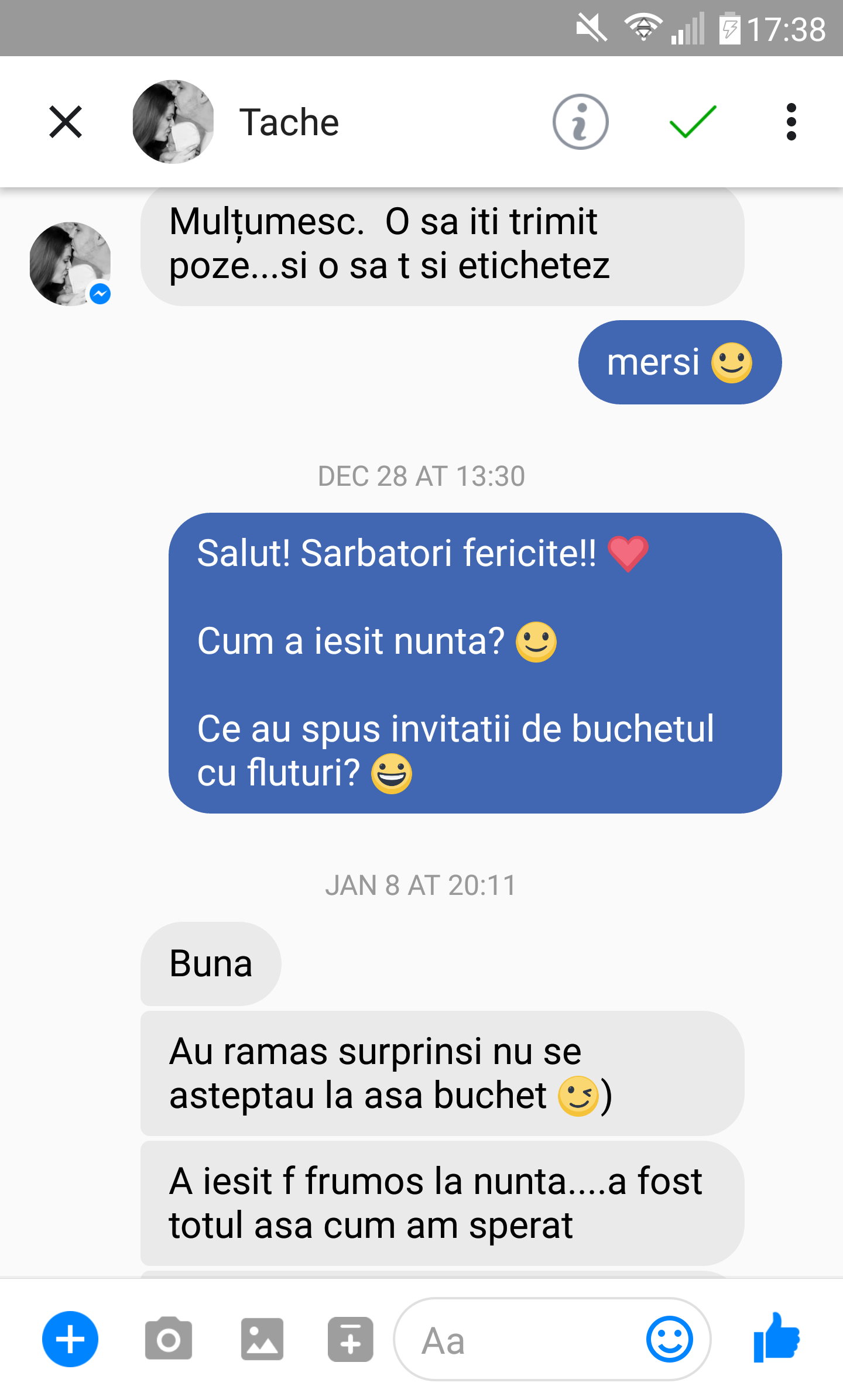Screen dimensions: 843x1400
Task: Open the three-dot overflow menu
Action: (791, 122)
